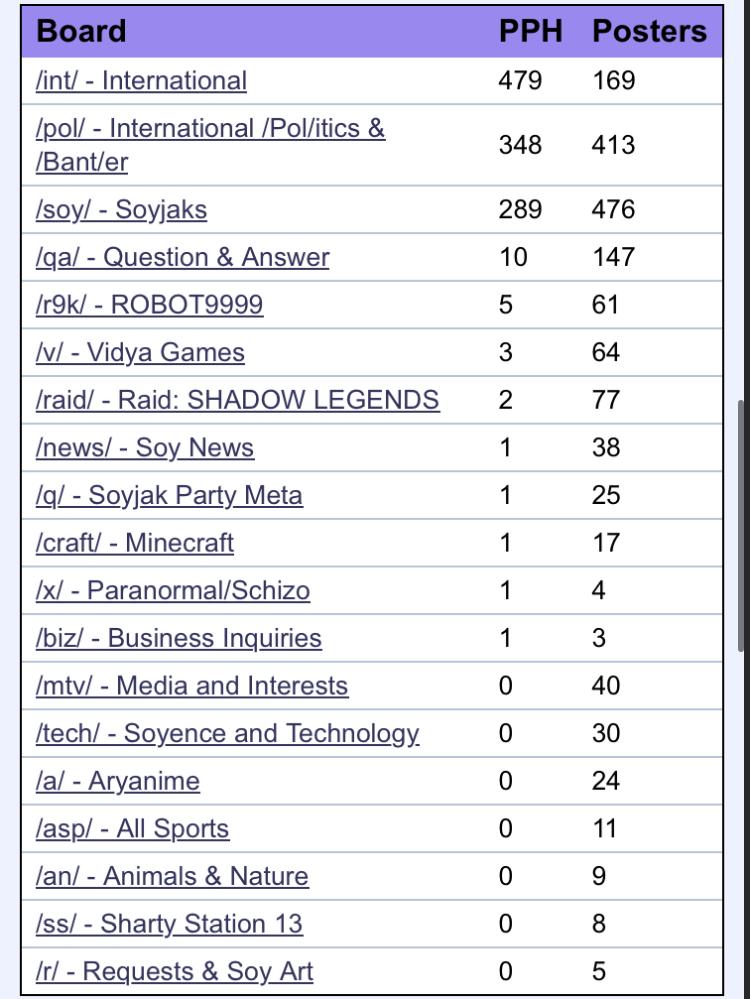Open the /soy/ - Soyjaks board
The image size is (750, 999).
pos(121,211)
